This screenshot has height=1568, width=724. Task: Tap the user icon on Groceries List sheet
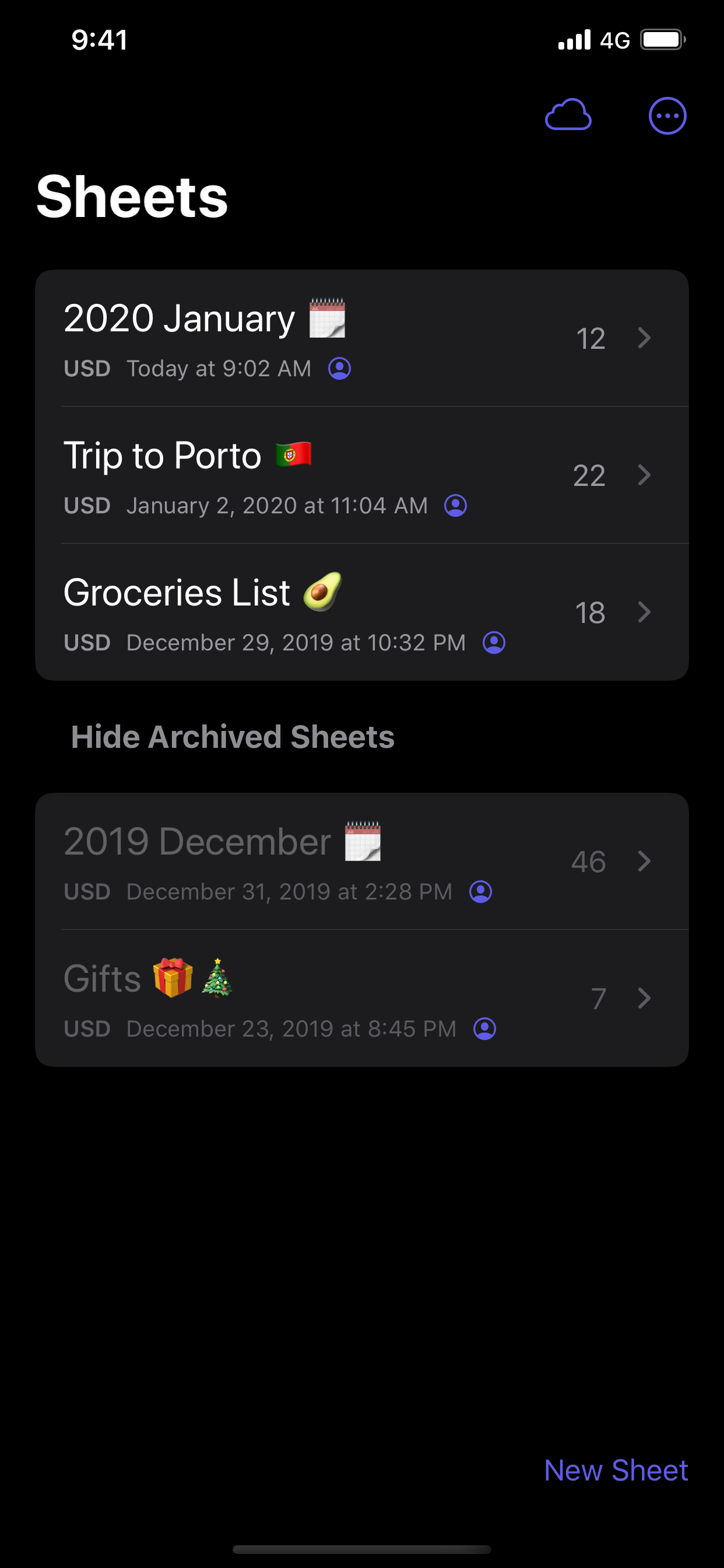(494, 642)
